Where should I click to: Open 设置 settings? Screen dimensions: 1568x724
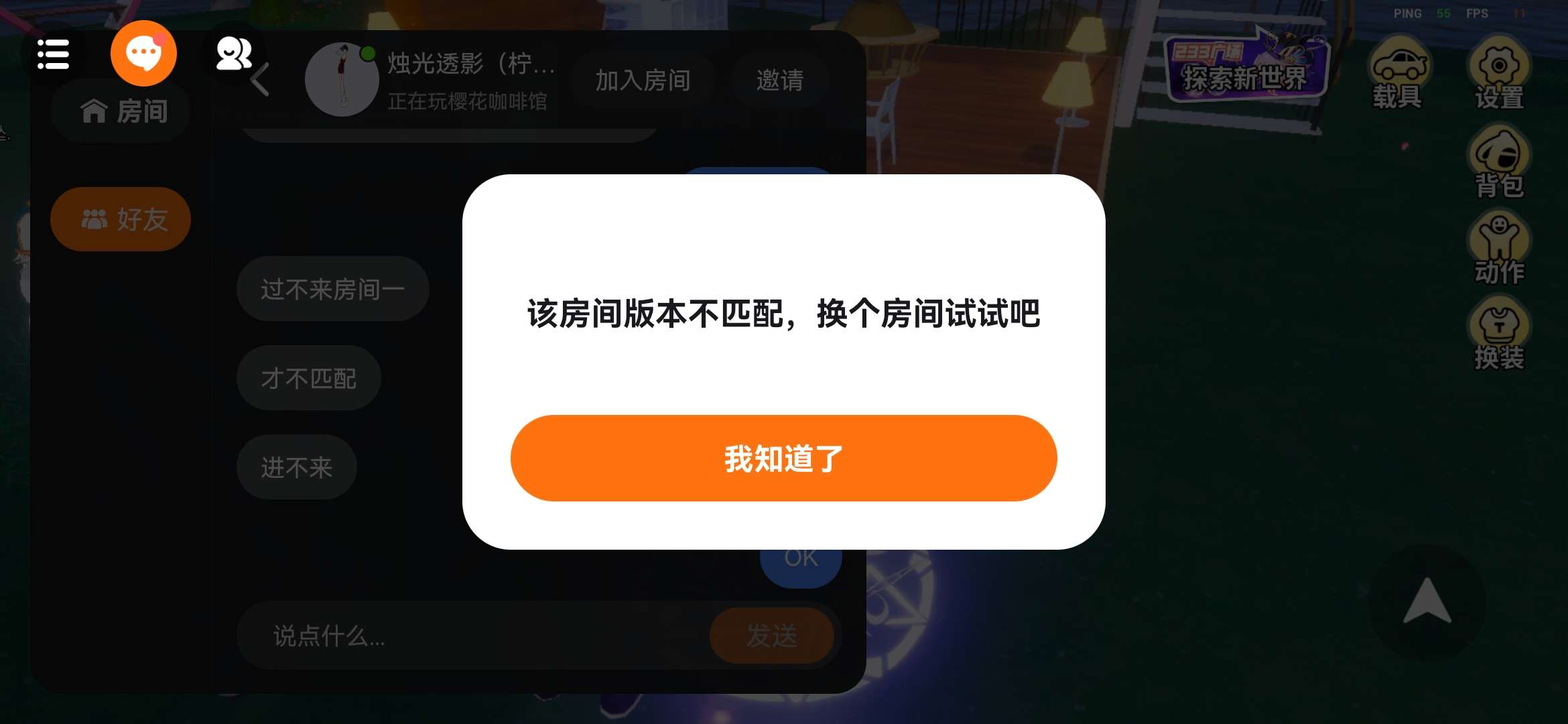1499,77
